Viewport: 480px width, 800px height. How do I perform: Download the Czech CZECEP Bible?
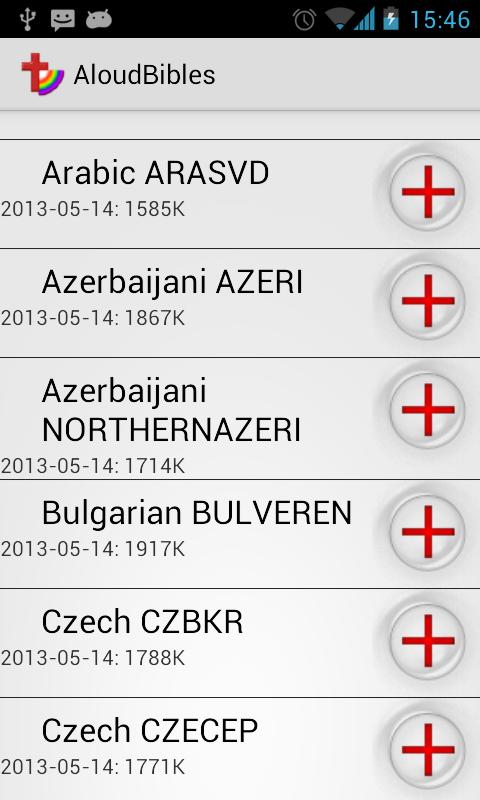(x=427, y=749)
